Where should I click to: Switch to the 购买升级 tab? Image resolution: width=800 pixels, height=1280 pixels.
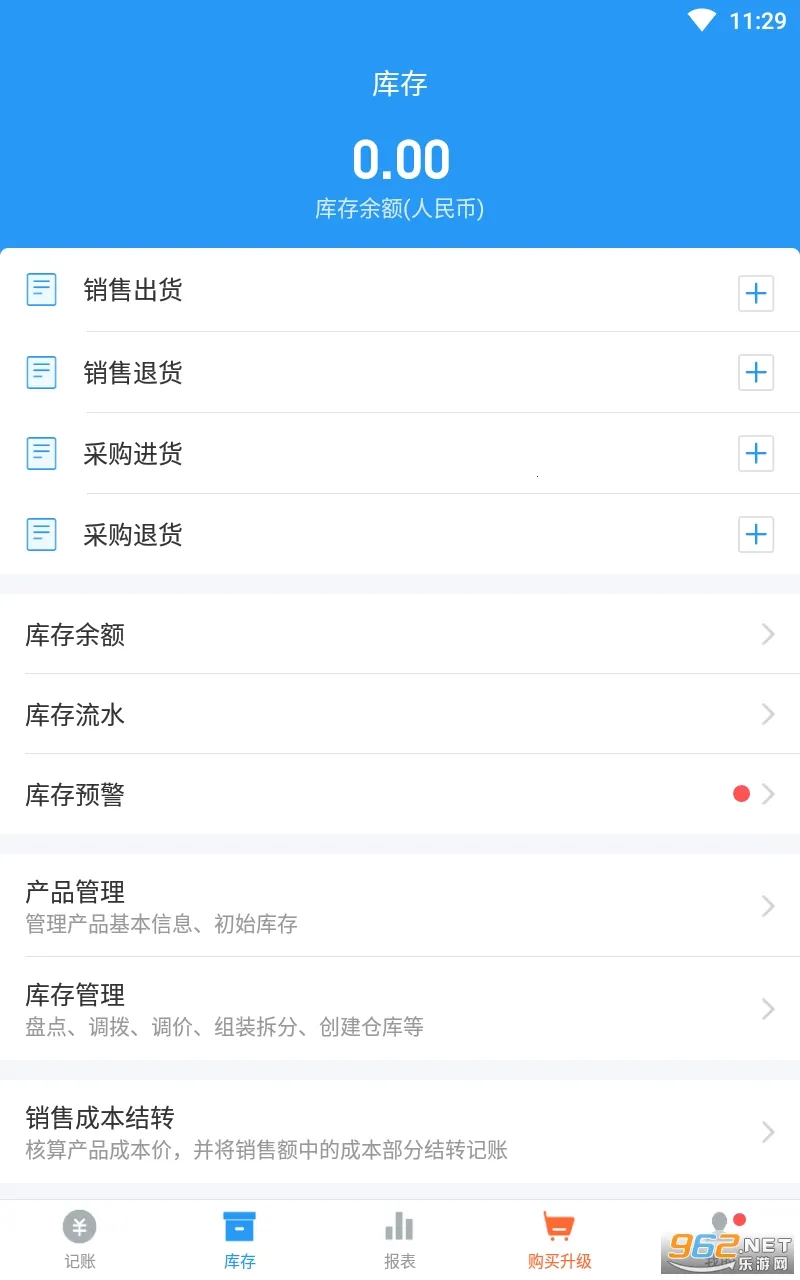click(560, 1237)
